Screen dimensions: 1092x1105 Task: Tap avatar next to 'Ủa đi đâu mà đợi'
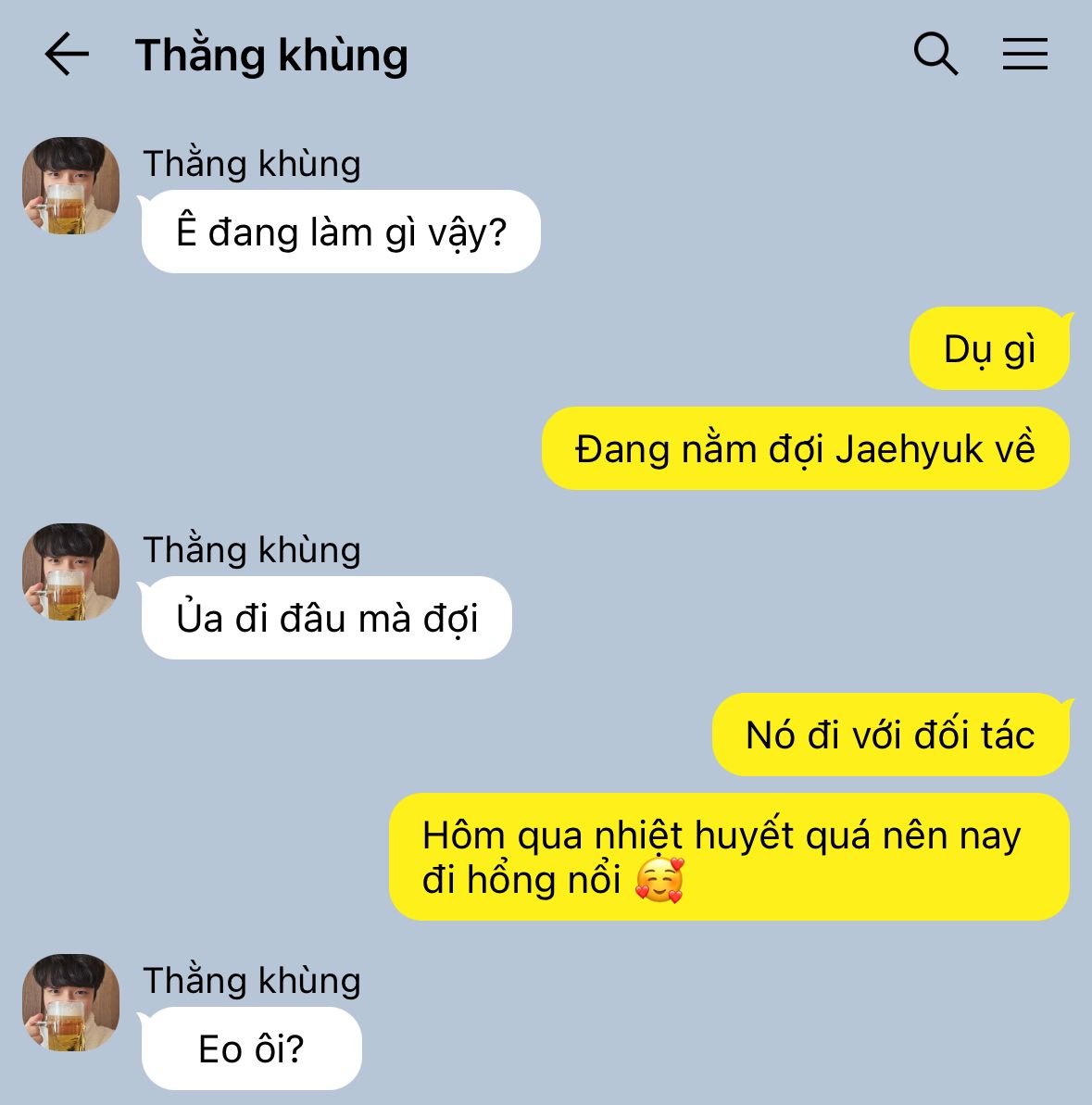pos(71,571)
